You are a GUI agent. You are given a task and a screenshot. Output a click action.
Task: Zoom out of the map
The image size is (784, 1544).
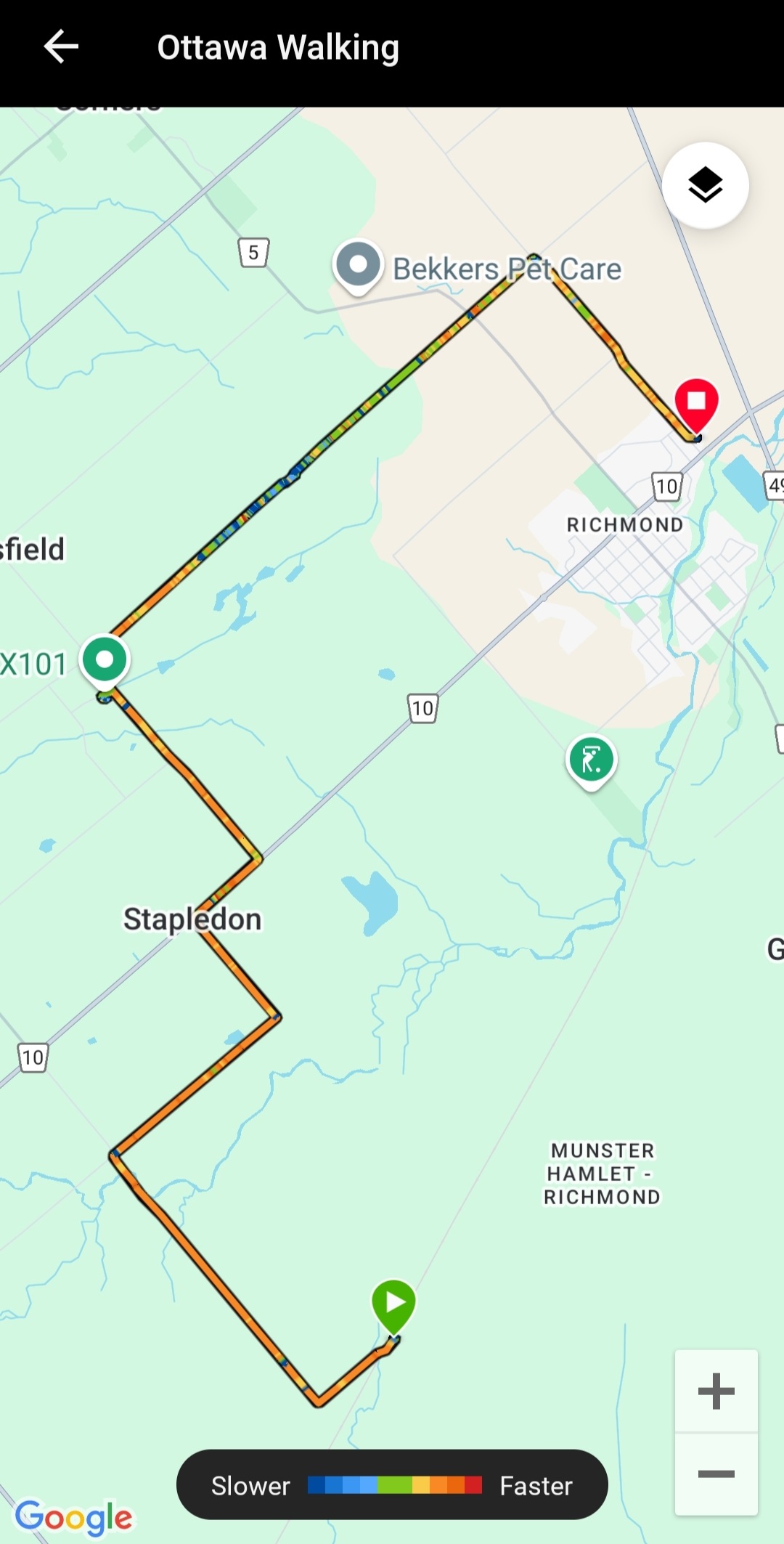[x=716, y=1474]
